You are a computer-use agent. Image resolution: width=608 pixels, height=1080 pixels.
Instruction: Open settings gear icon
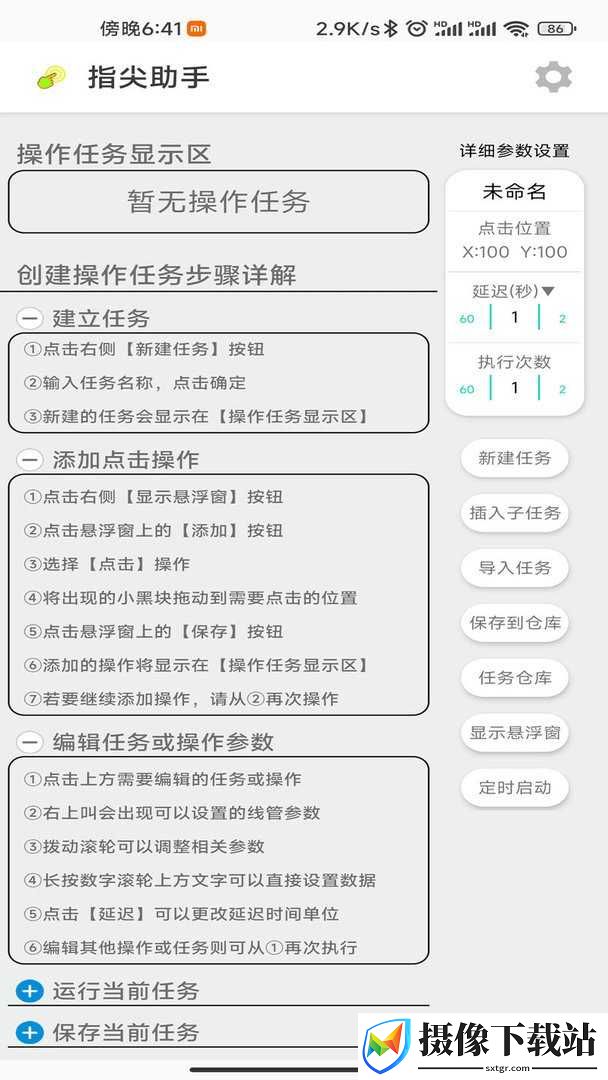click(x=554, y=77)
